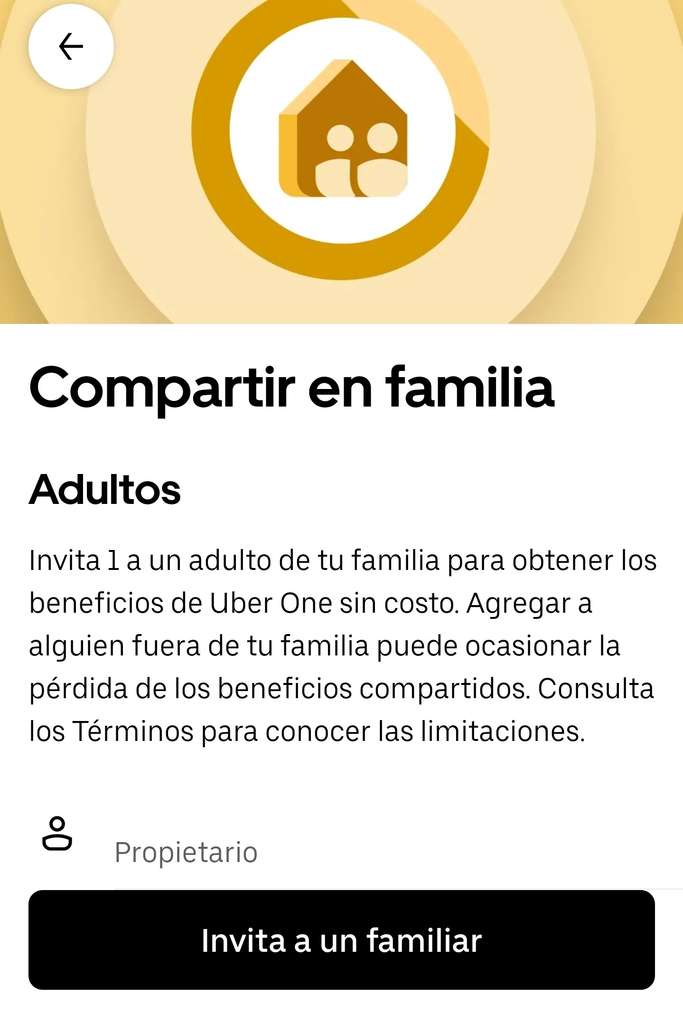683x1024 pixels.
Task: Tap Invita a un familiar button
Action: (342, 940)
